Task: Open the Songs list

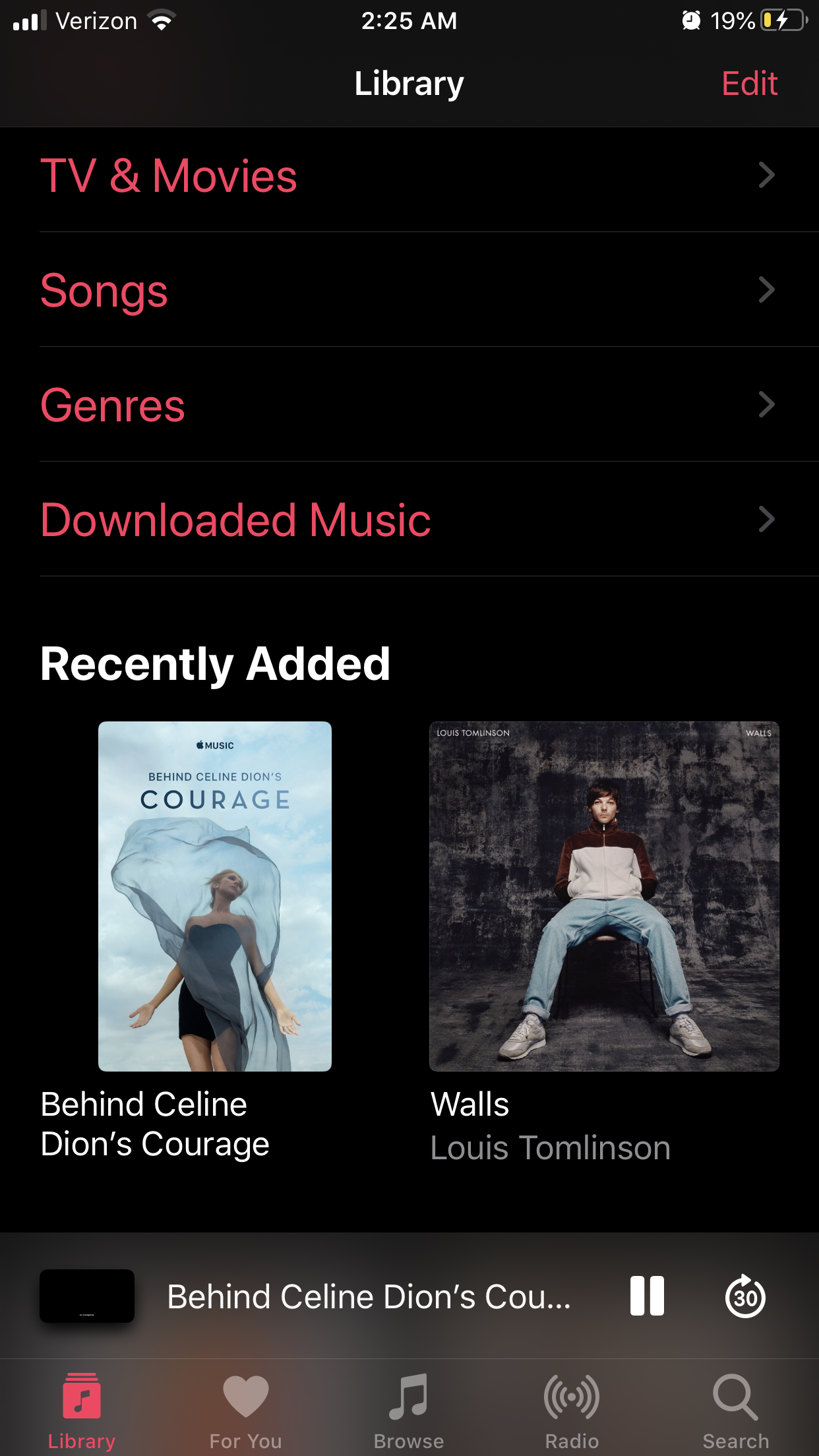Action: pos(409,291)
